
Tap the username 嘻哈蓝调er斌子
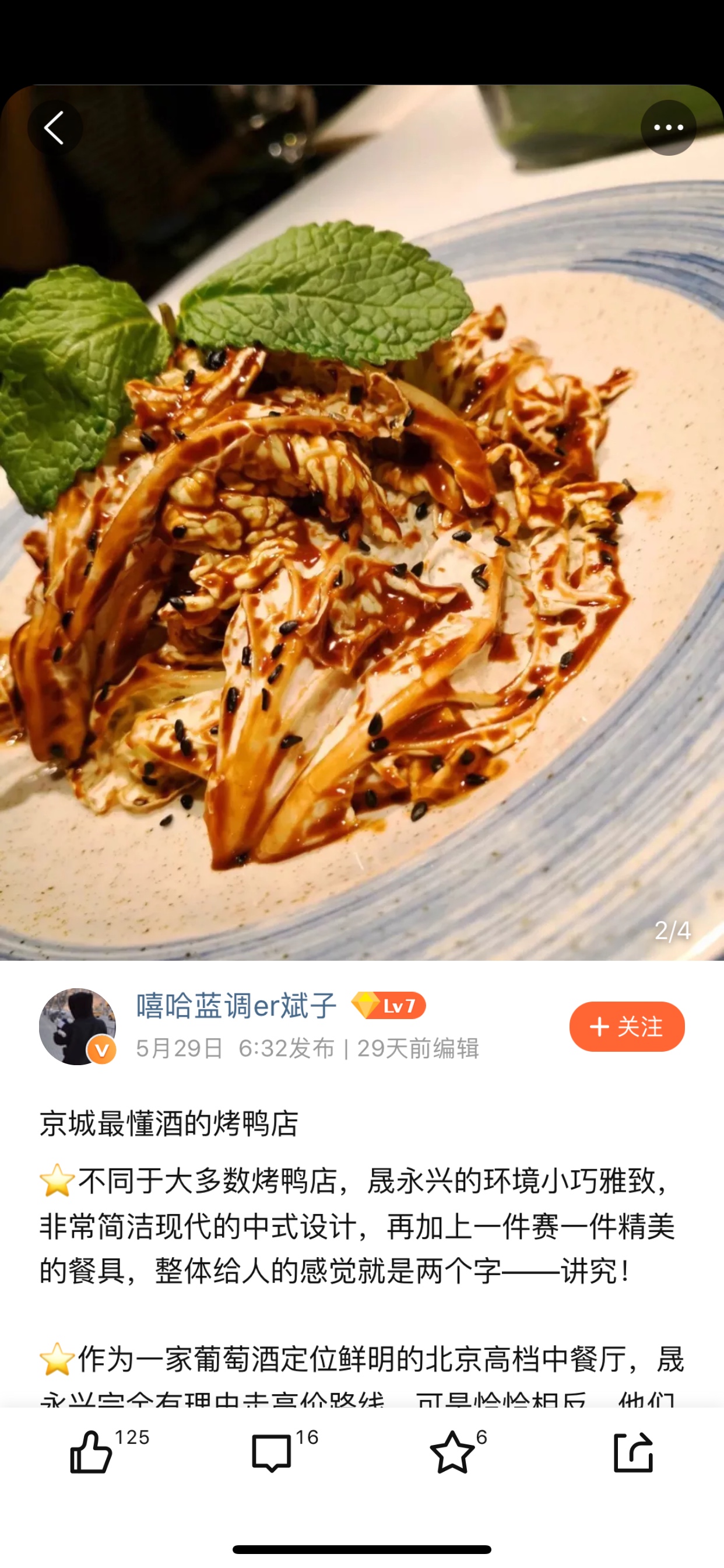tap(237, 1006)
